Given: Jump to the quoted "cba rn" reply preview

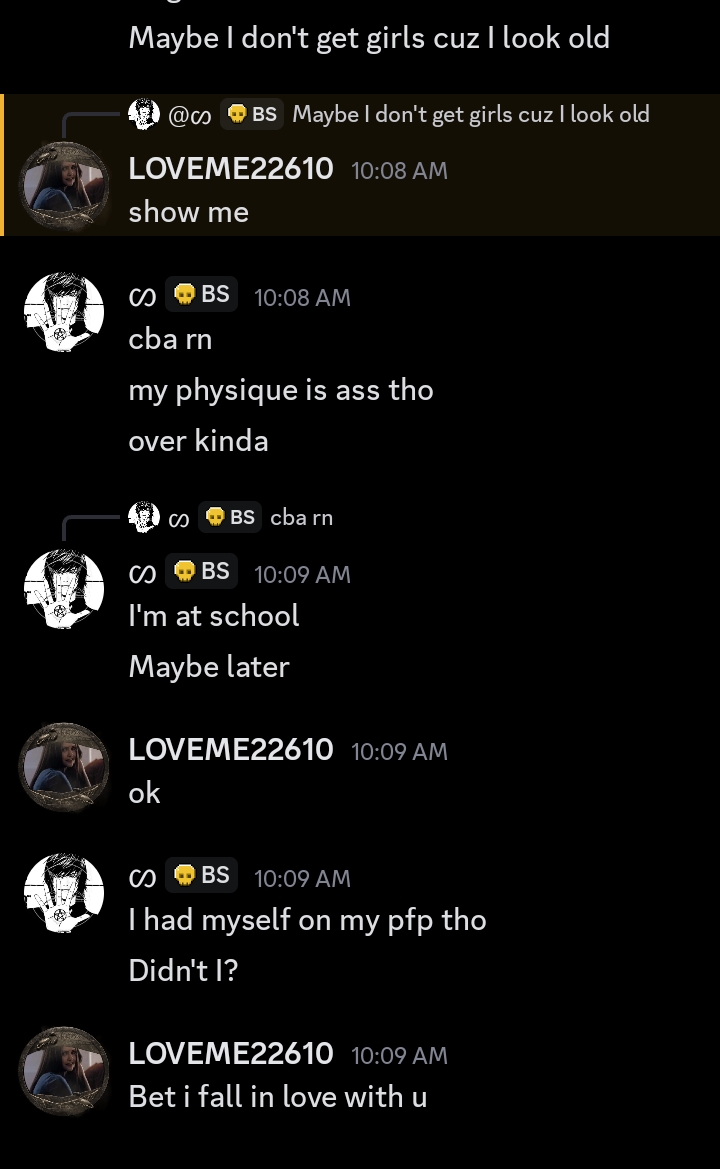Looking at the screenshot, I should pyautogui.click(x=301, y=518).
